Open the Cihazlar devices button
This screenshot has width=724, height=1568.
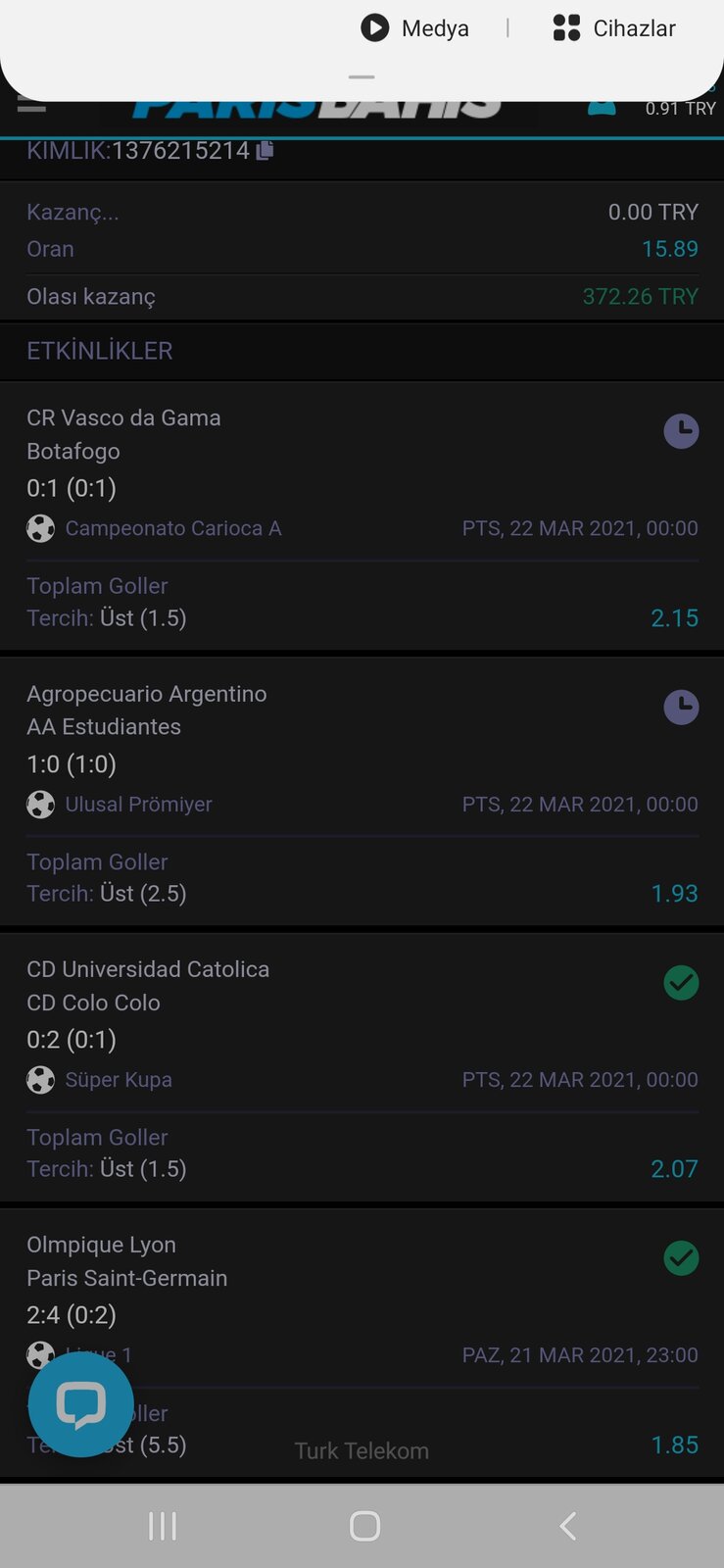(x=614, y=27)
